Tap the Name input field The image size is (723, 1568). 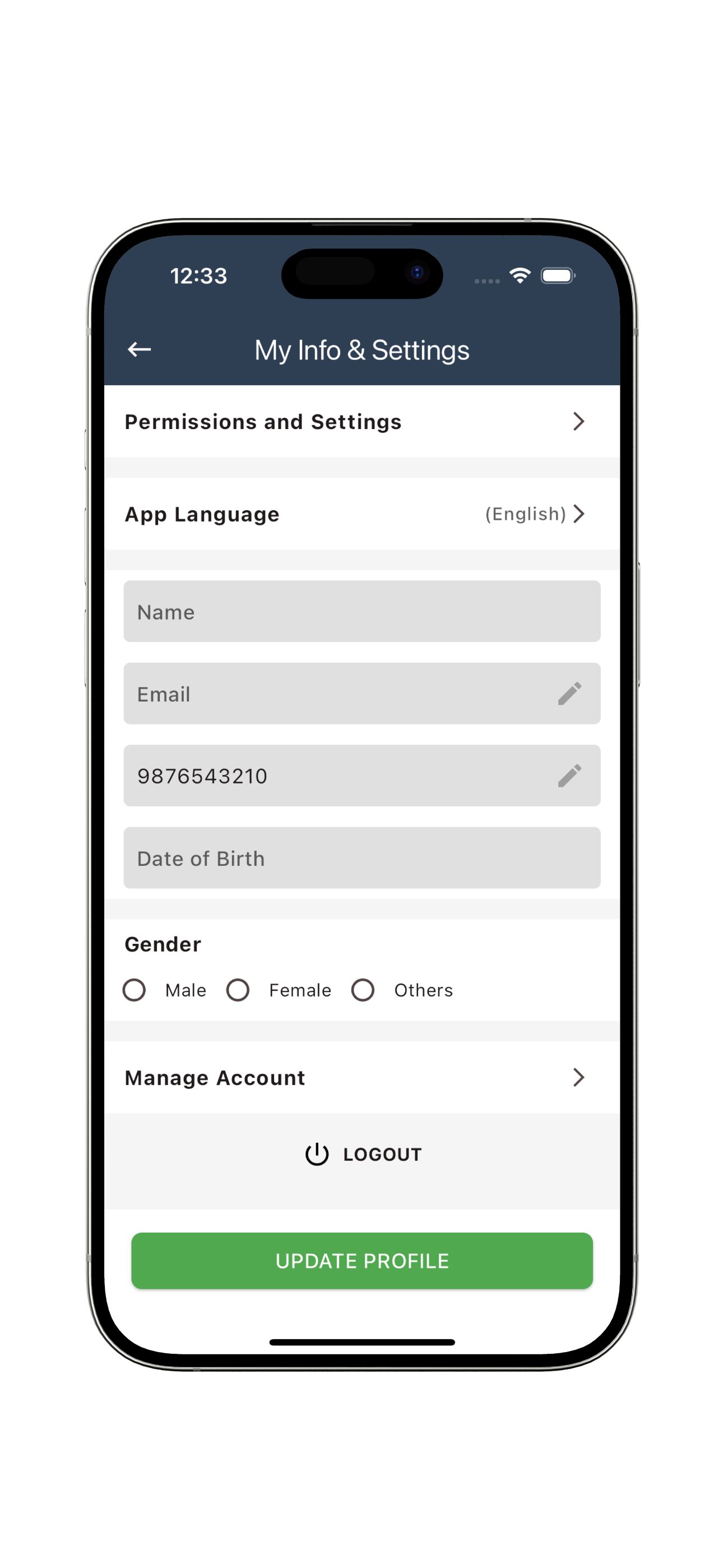(x=361, y=611)
